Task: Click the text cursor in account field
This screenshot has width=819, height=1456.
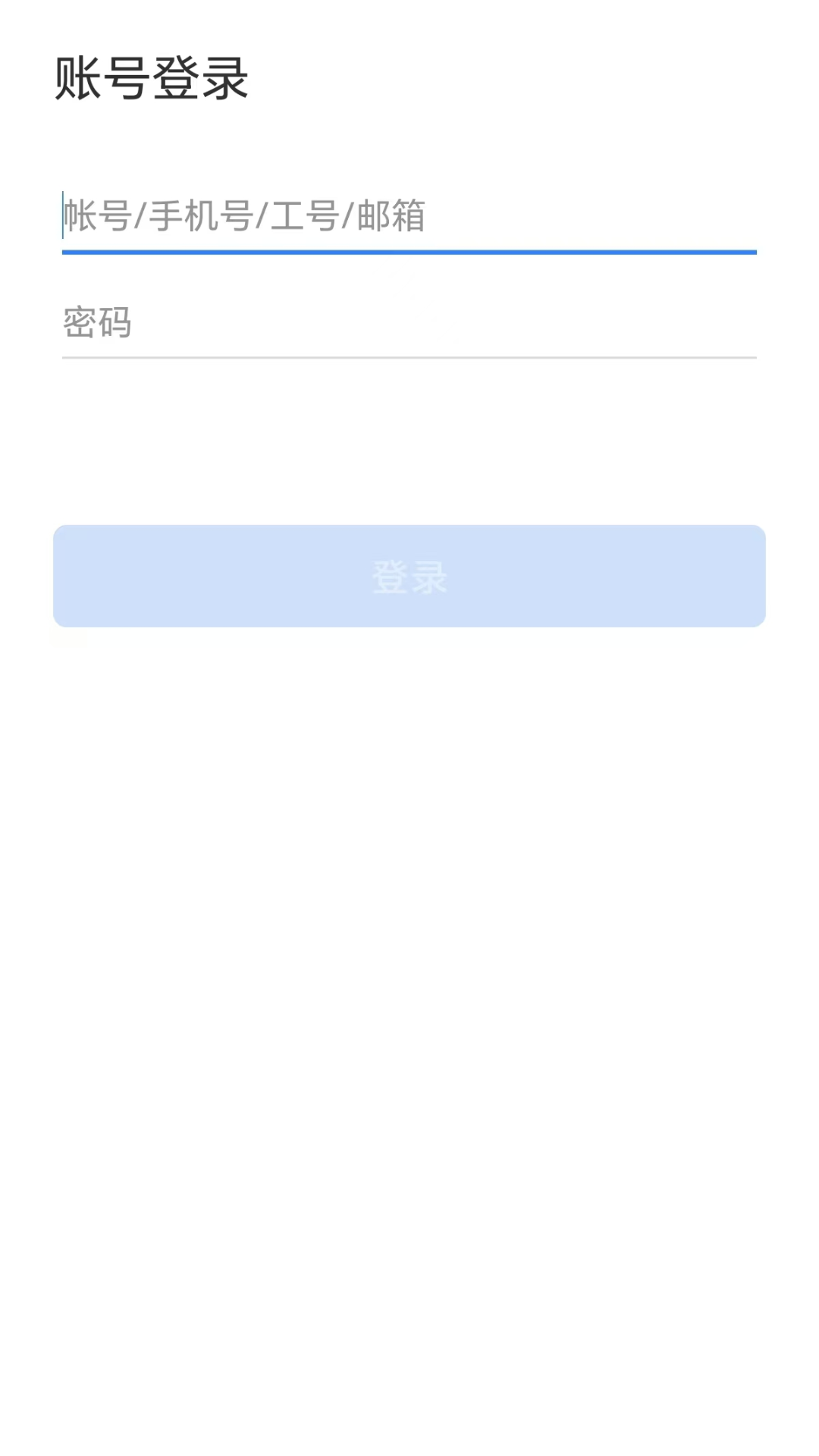Action: 64,218
